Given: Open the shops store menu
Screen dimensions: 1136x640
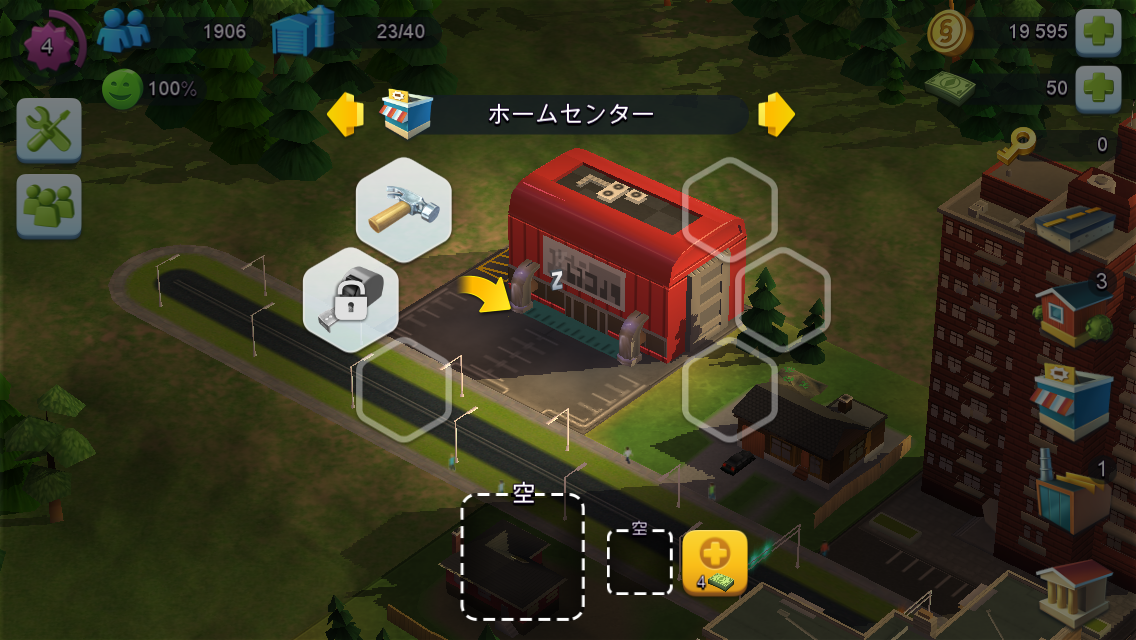Looking at the screenshot, I should point(1072,400).
